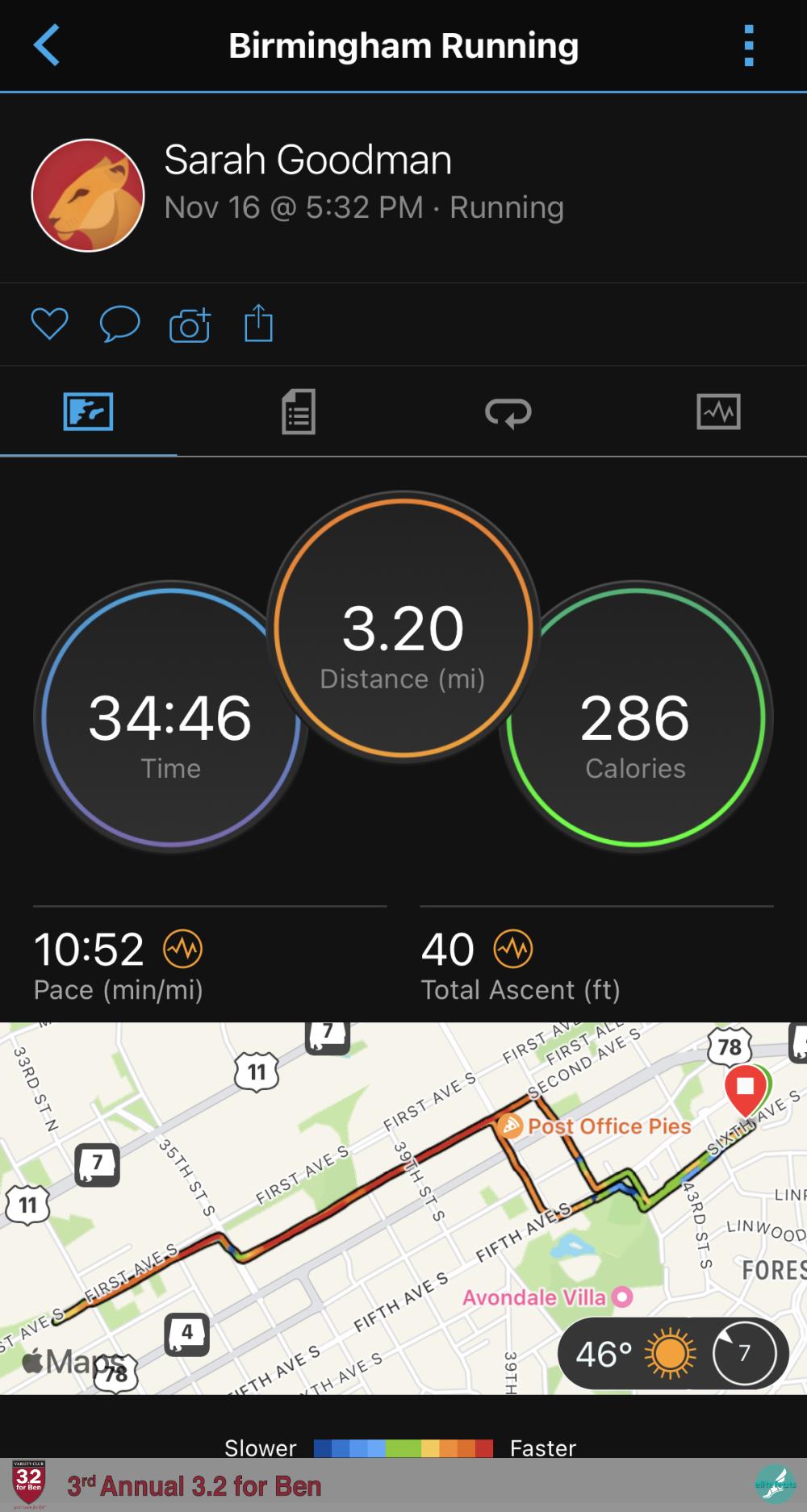Image resolution: width=807 pixels, height=1512 pixels.
Task: Switch to the stats details tab
Action: click(299, 412)
